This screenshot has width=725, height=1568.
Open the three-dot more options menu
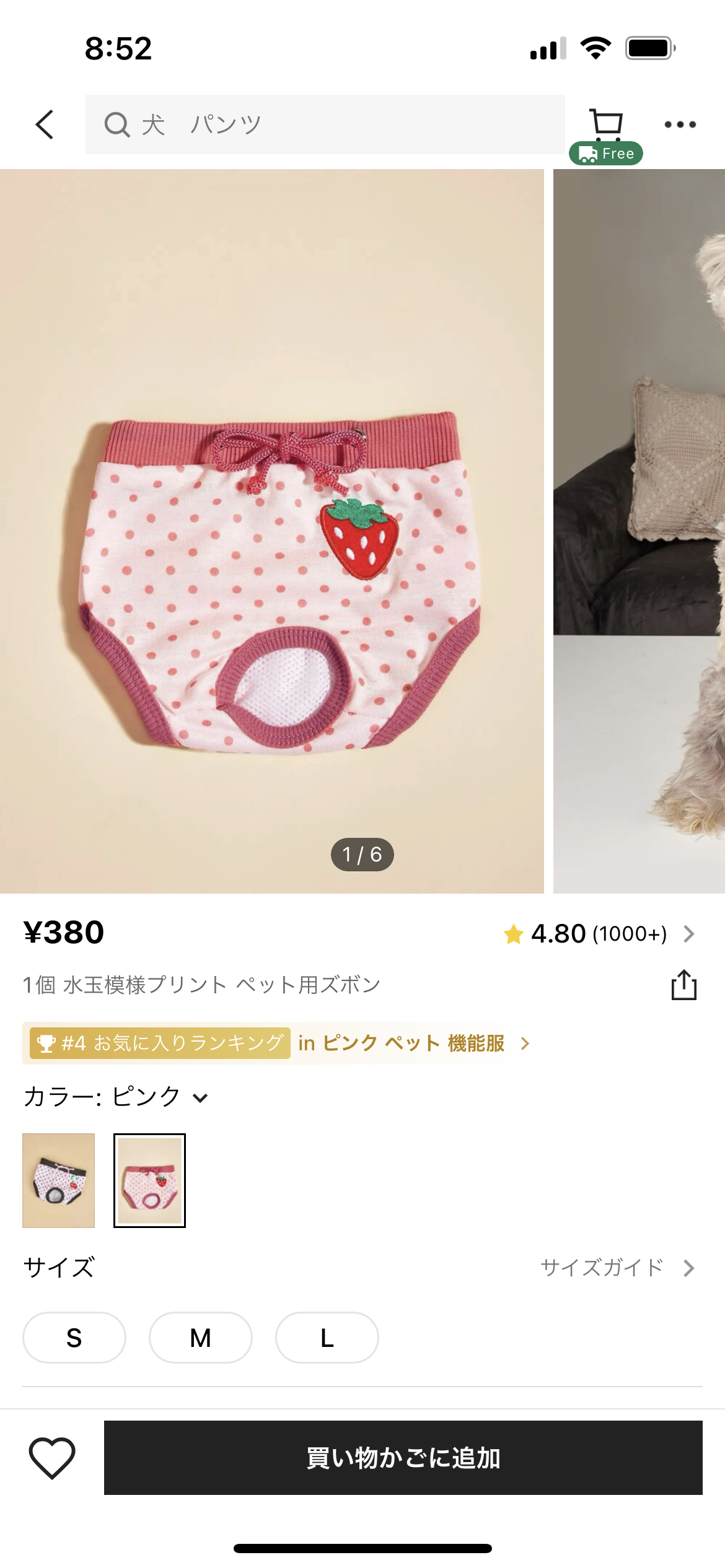(x=680, y=124)
